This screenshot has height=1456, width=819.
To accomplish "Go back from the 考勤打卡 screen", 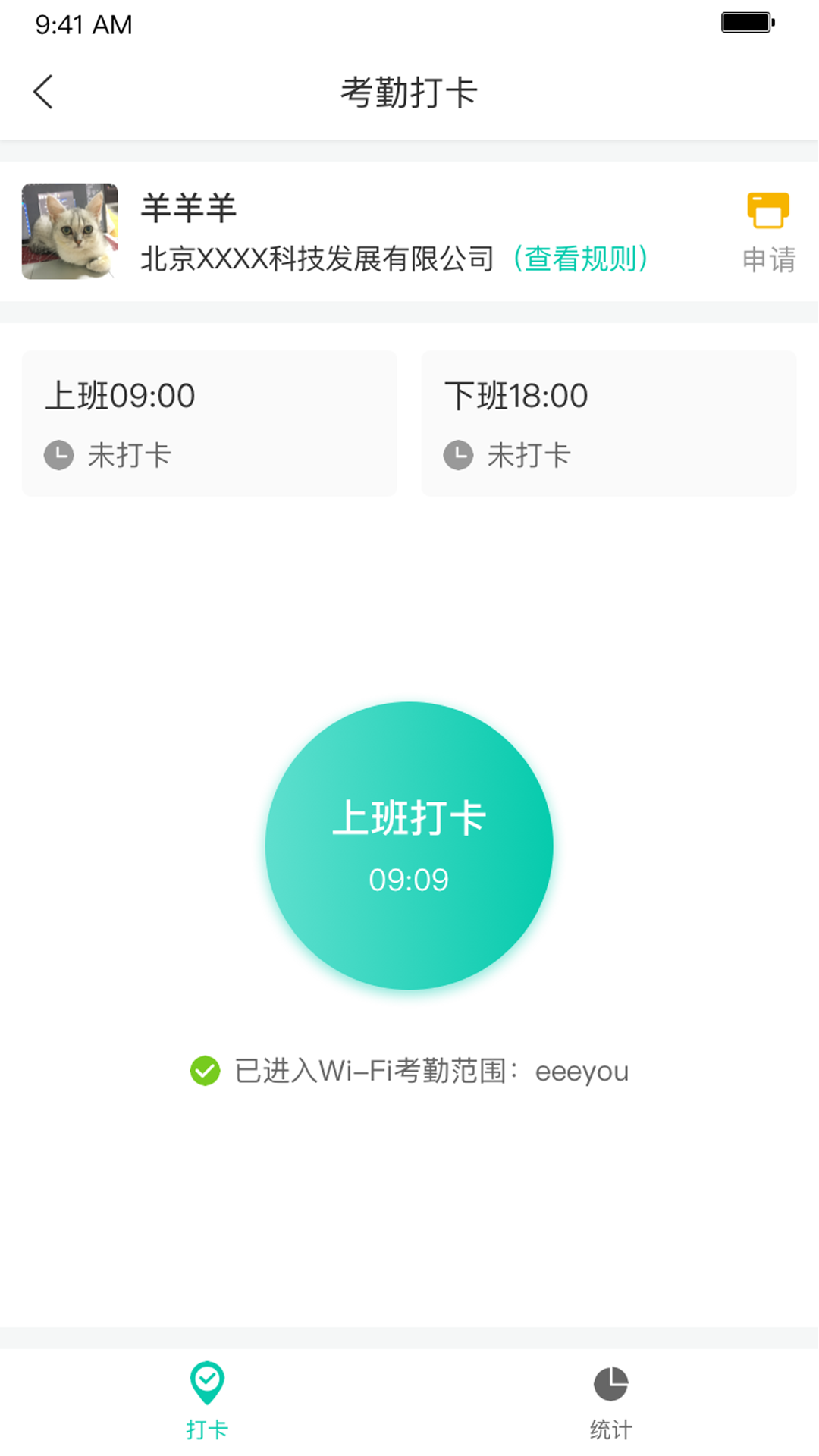I will pos(44,93).
